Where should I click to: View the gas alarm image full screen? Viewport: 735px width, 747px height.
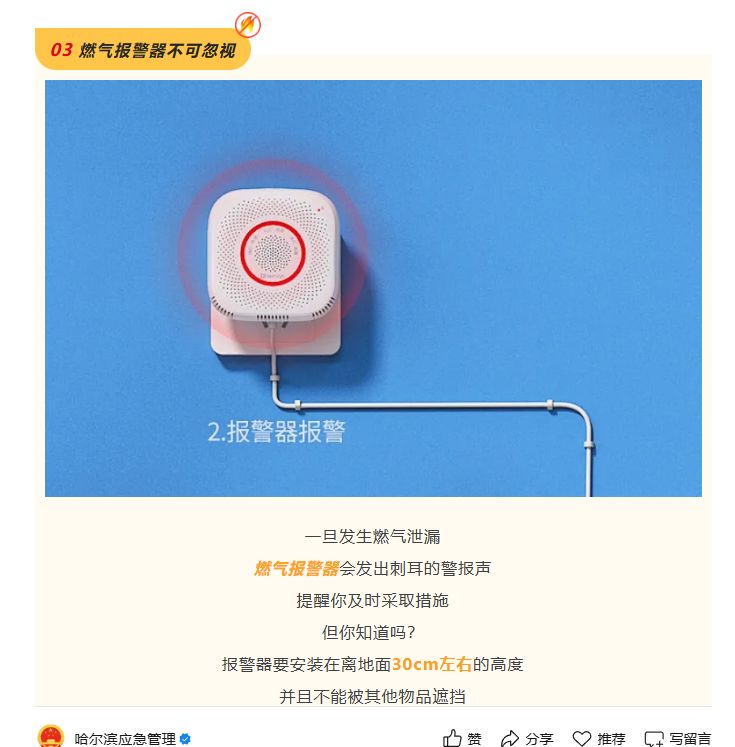[373, 288]
